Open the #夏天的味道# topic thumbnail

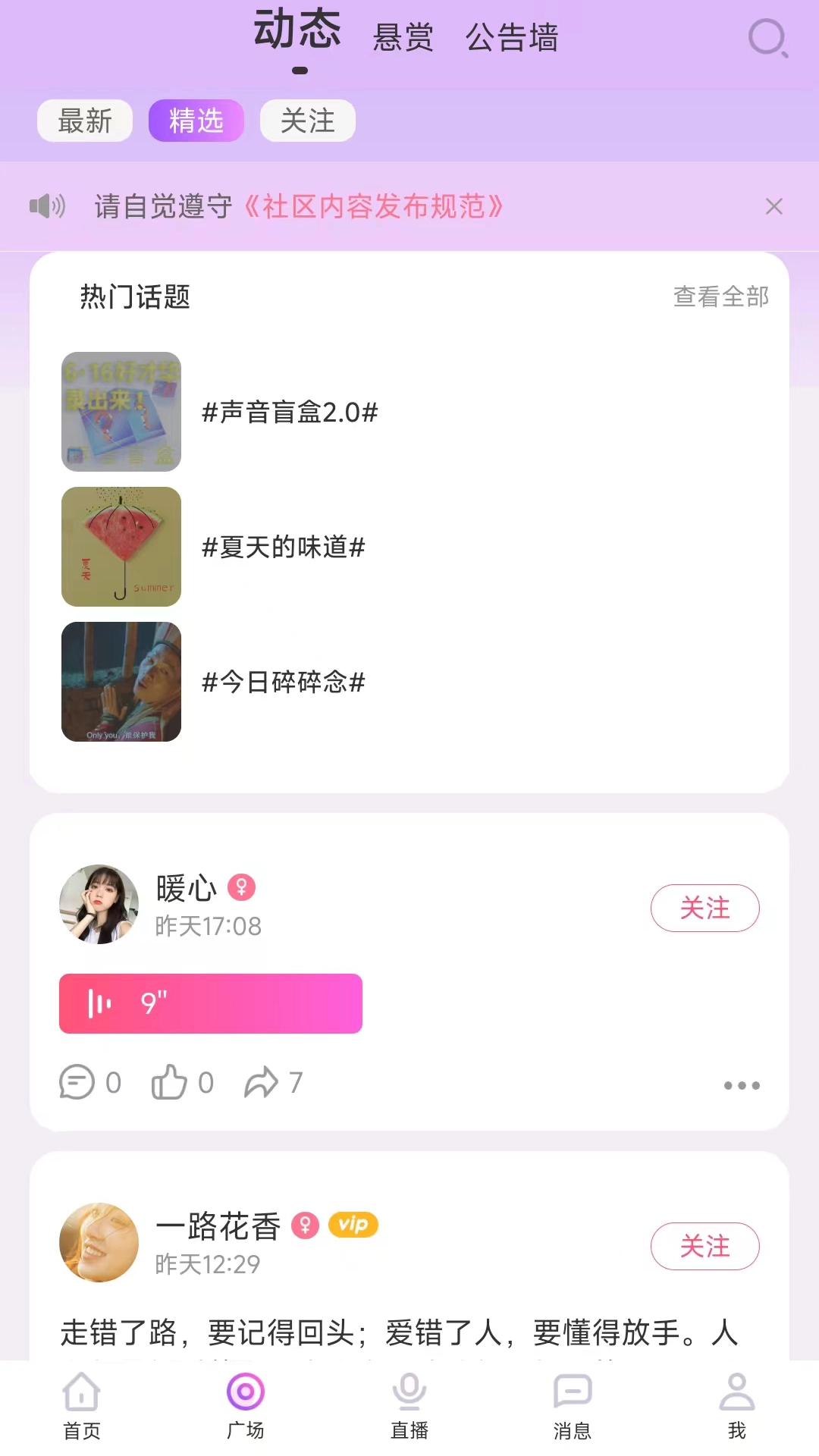121,548
